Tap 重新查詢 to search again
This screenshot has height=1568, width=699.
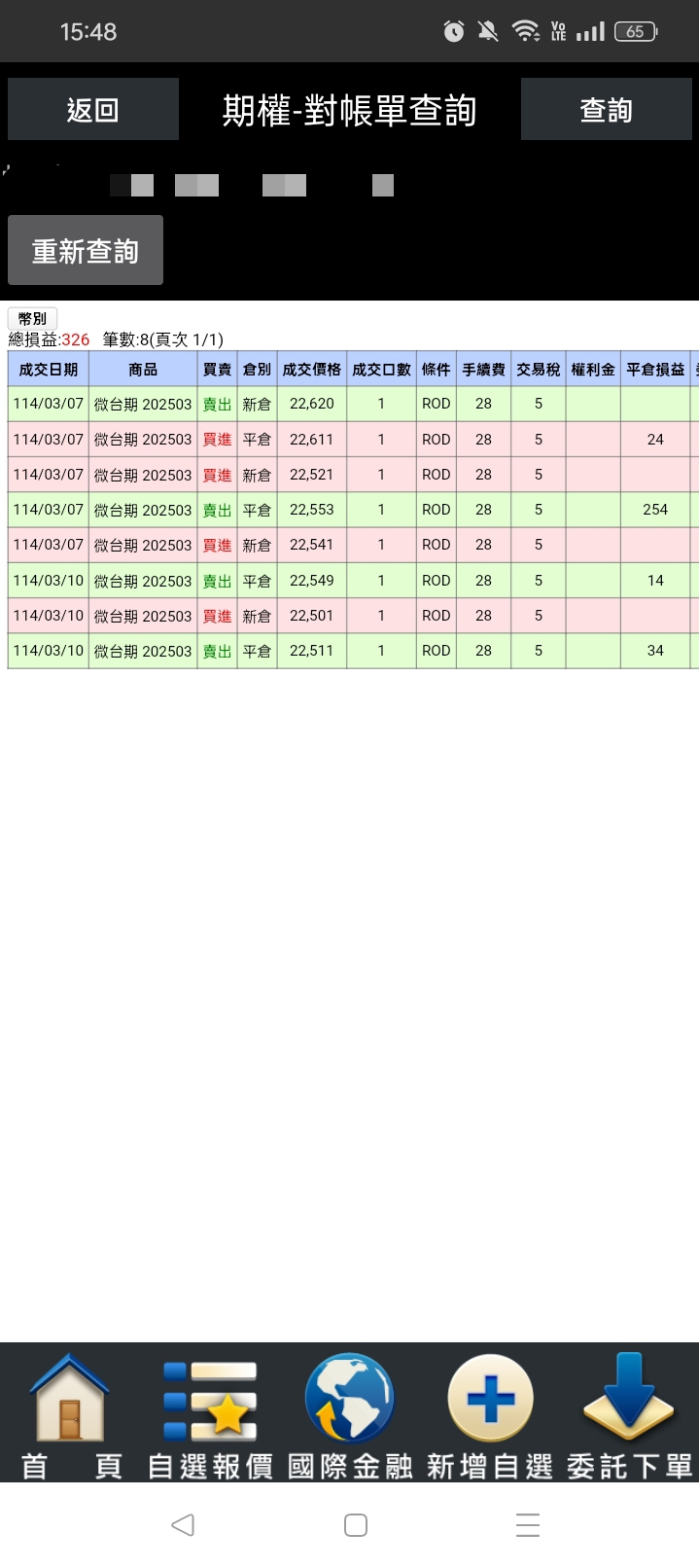(x=86, y=251)
